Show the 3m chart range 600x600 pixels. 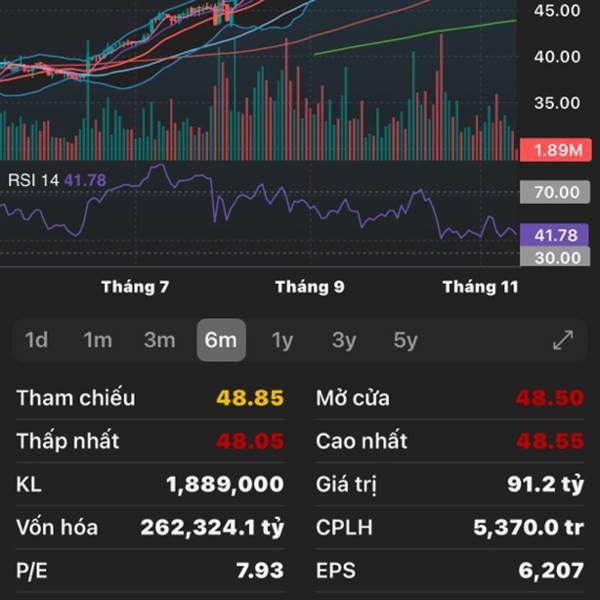[159, 340]
